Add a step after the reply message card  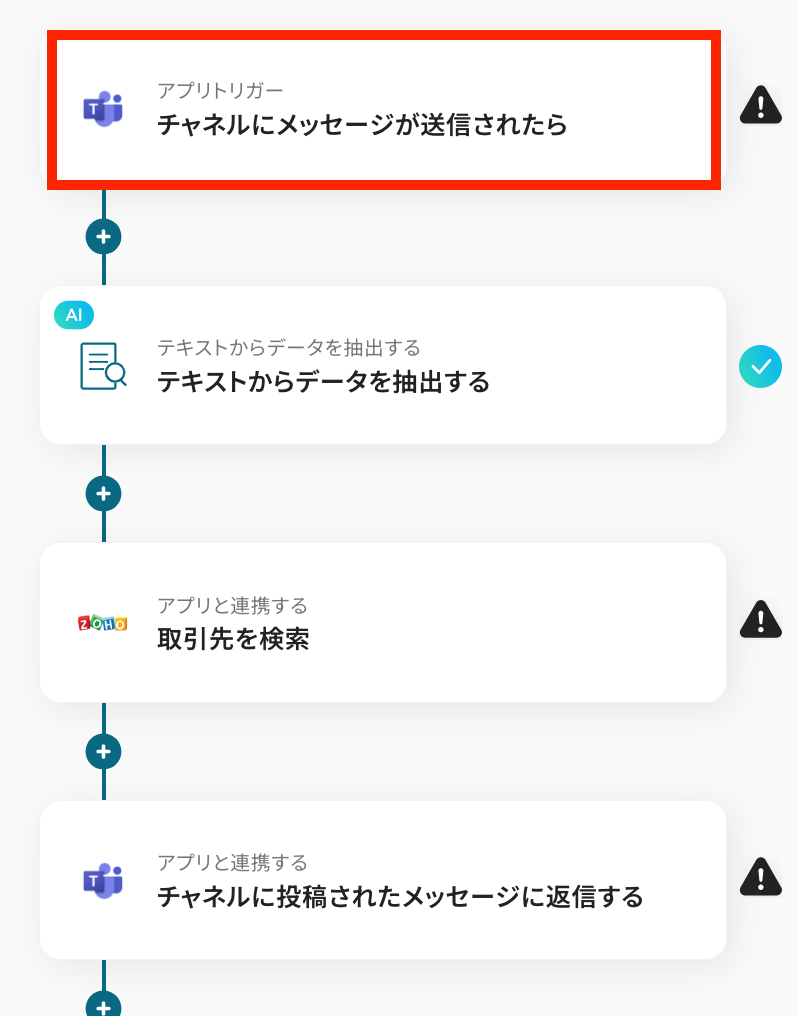click(103, 1004)
